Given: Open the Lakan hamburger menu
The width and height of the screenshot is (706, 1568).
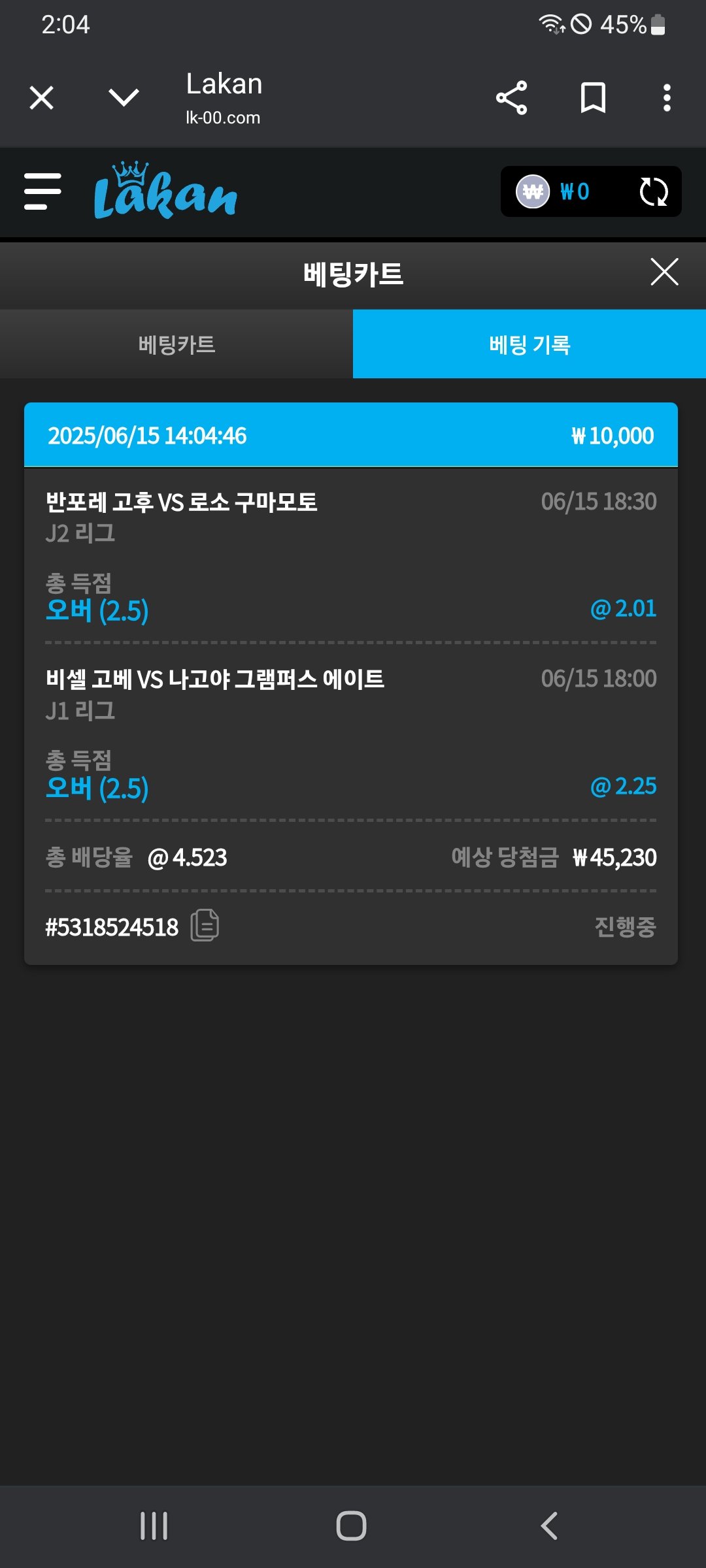Looking at the screenshot, I should click(x=42, y=191).
